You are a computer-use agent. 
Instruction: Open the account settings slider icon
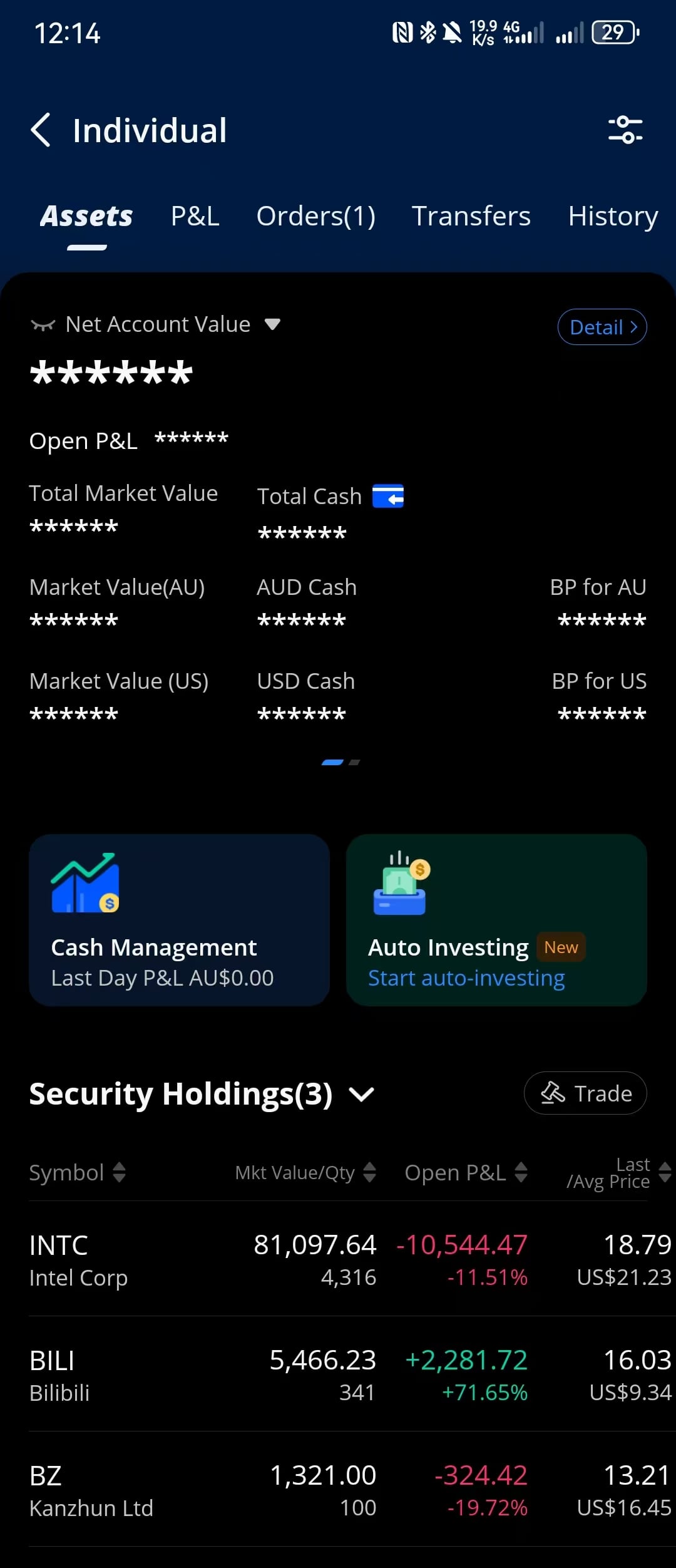click(625, 130)
